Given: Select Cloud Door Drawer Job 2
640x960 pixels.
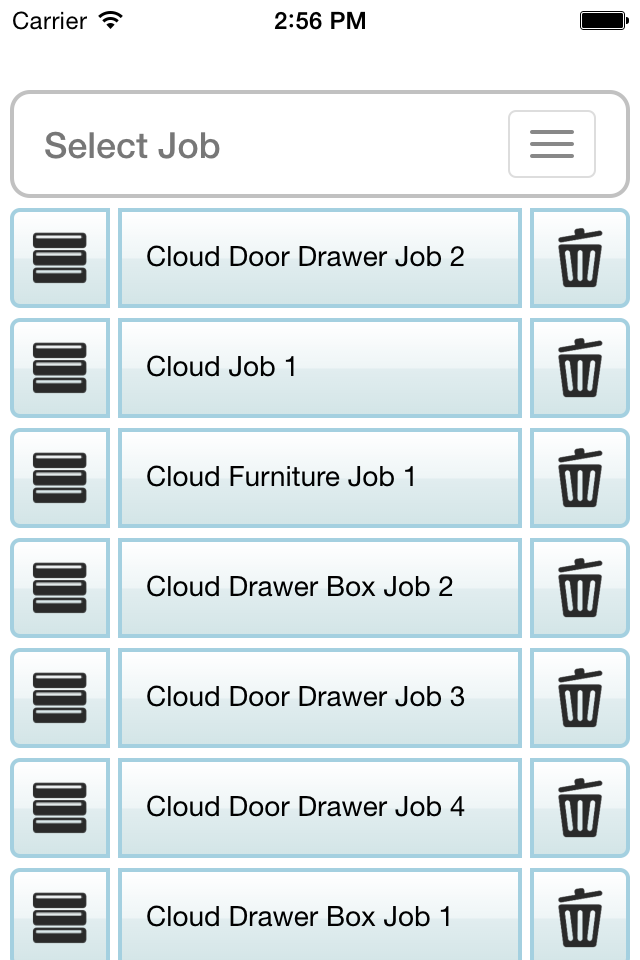Looking at the screenshot, I should click(x=320, y=258).
